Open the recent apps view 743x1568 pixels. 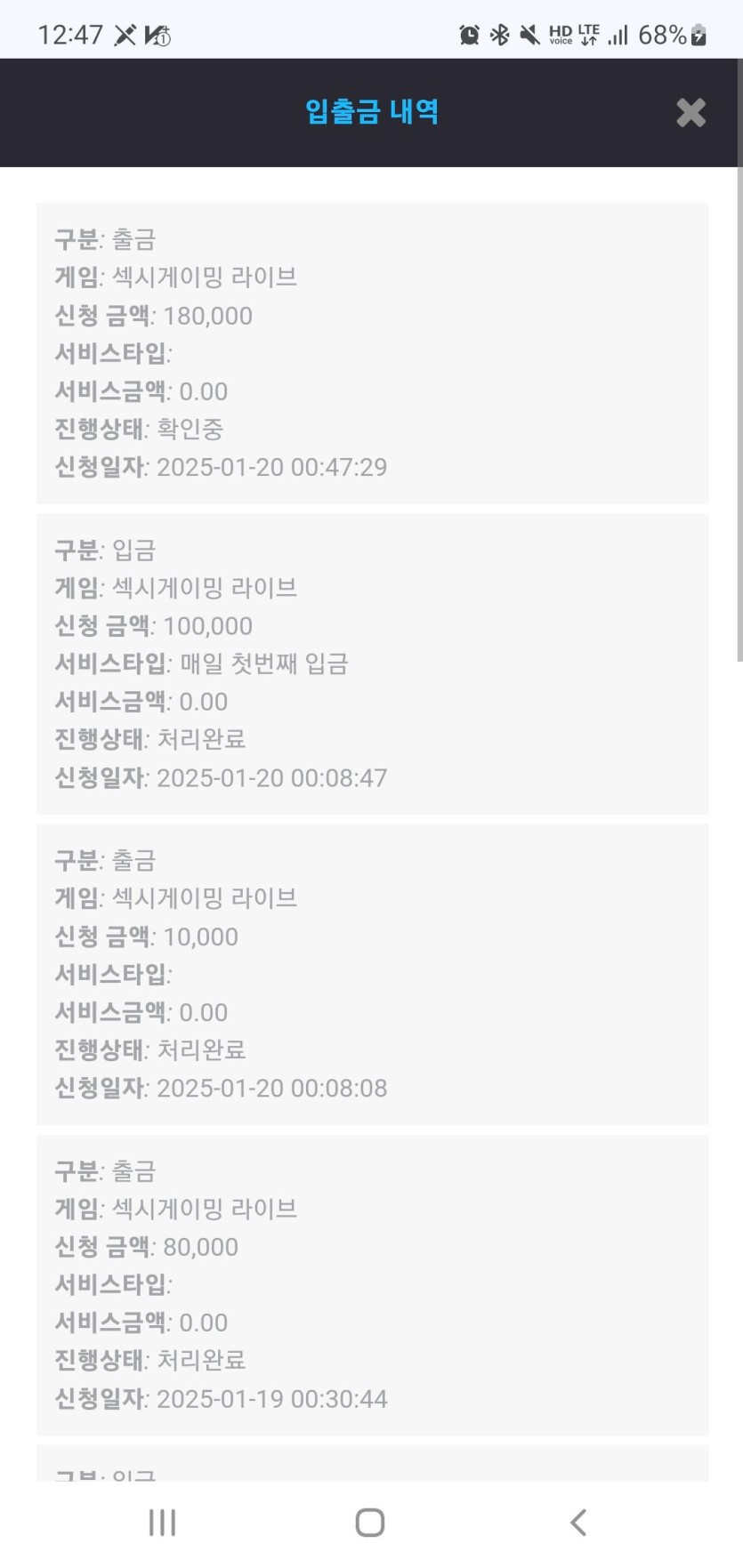click(162, 1523)
